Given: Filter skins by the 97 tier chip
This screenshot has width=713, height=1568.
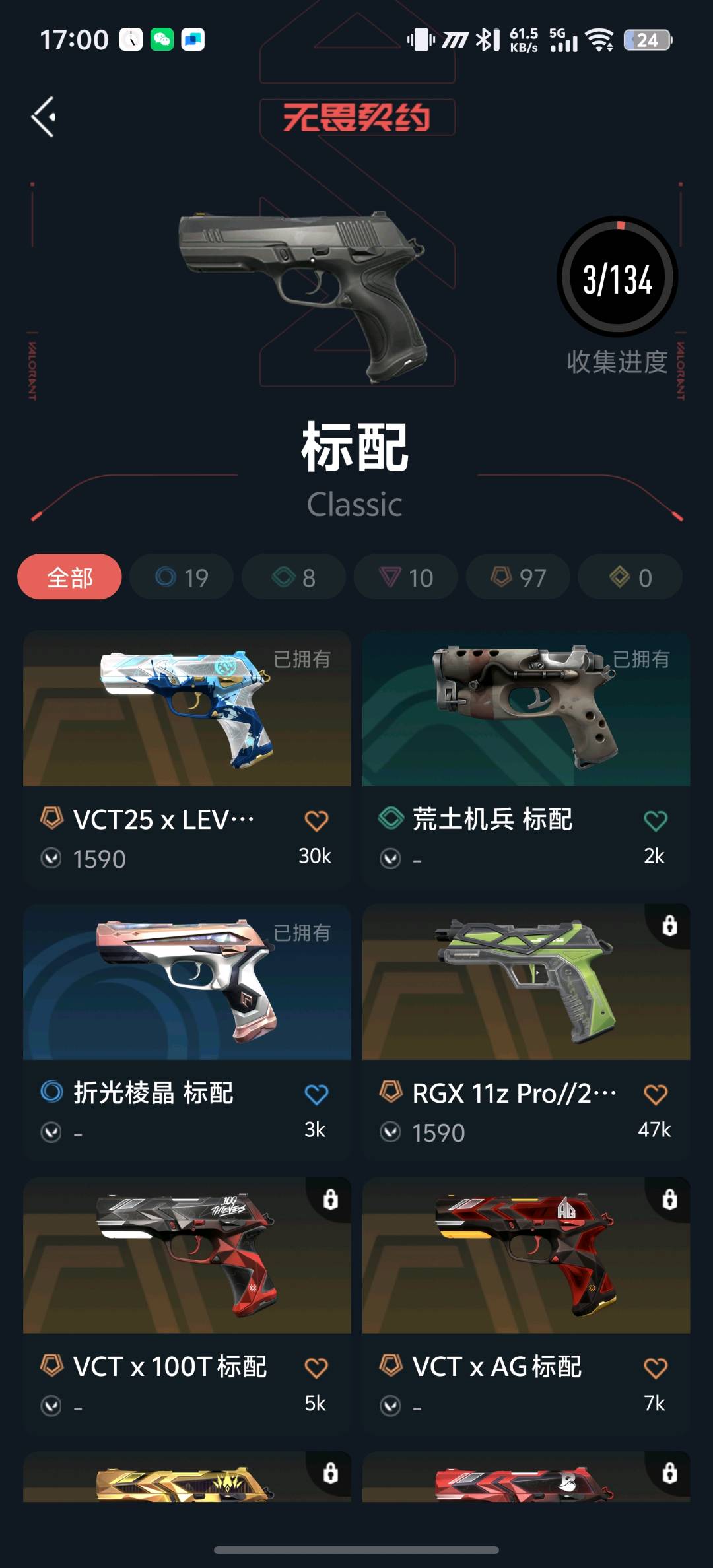Looking at the screenshot, I should [x=518, y=577].
